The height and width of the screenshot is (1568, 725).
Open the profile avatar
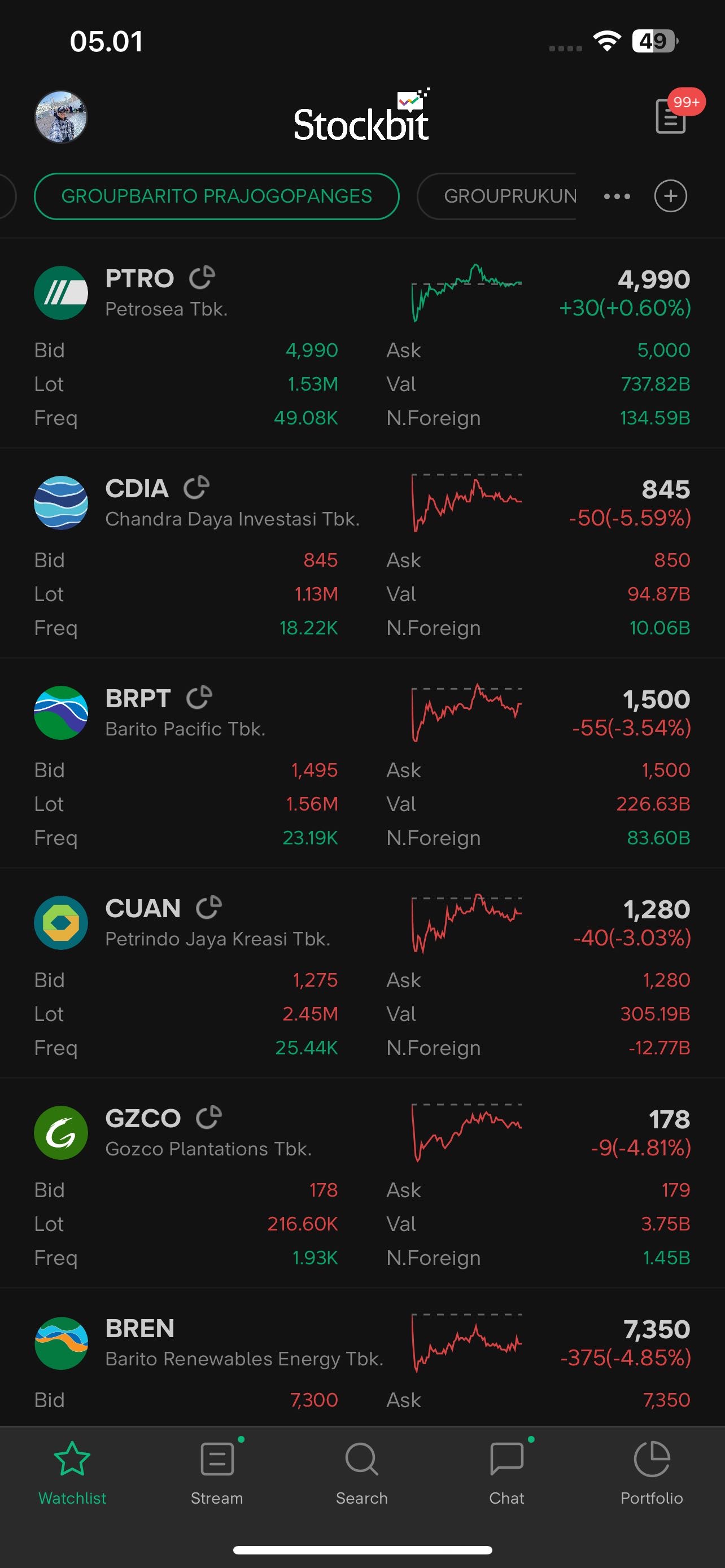coord(60,117)
